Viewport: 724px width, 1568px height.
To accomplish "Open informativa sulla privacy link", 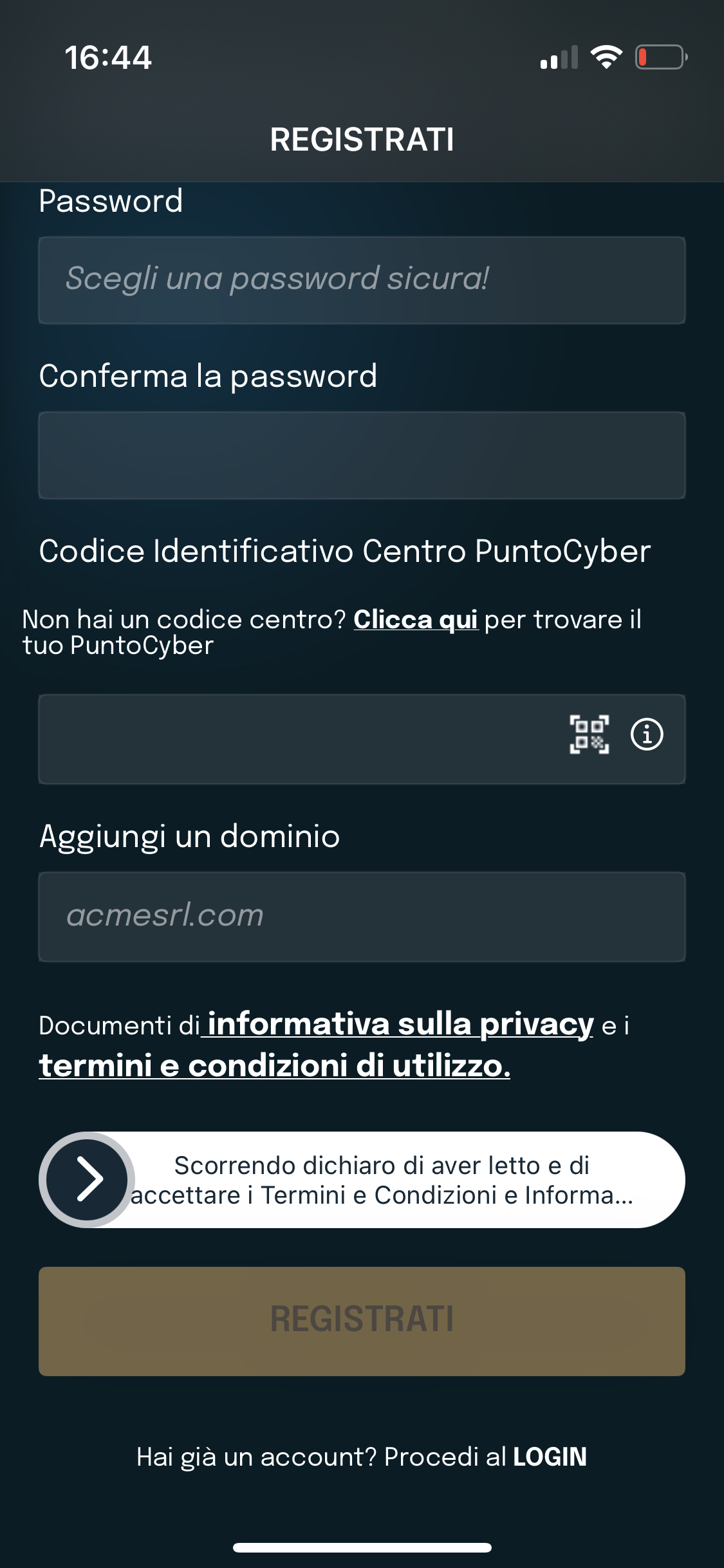I will (399, 1024).
